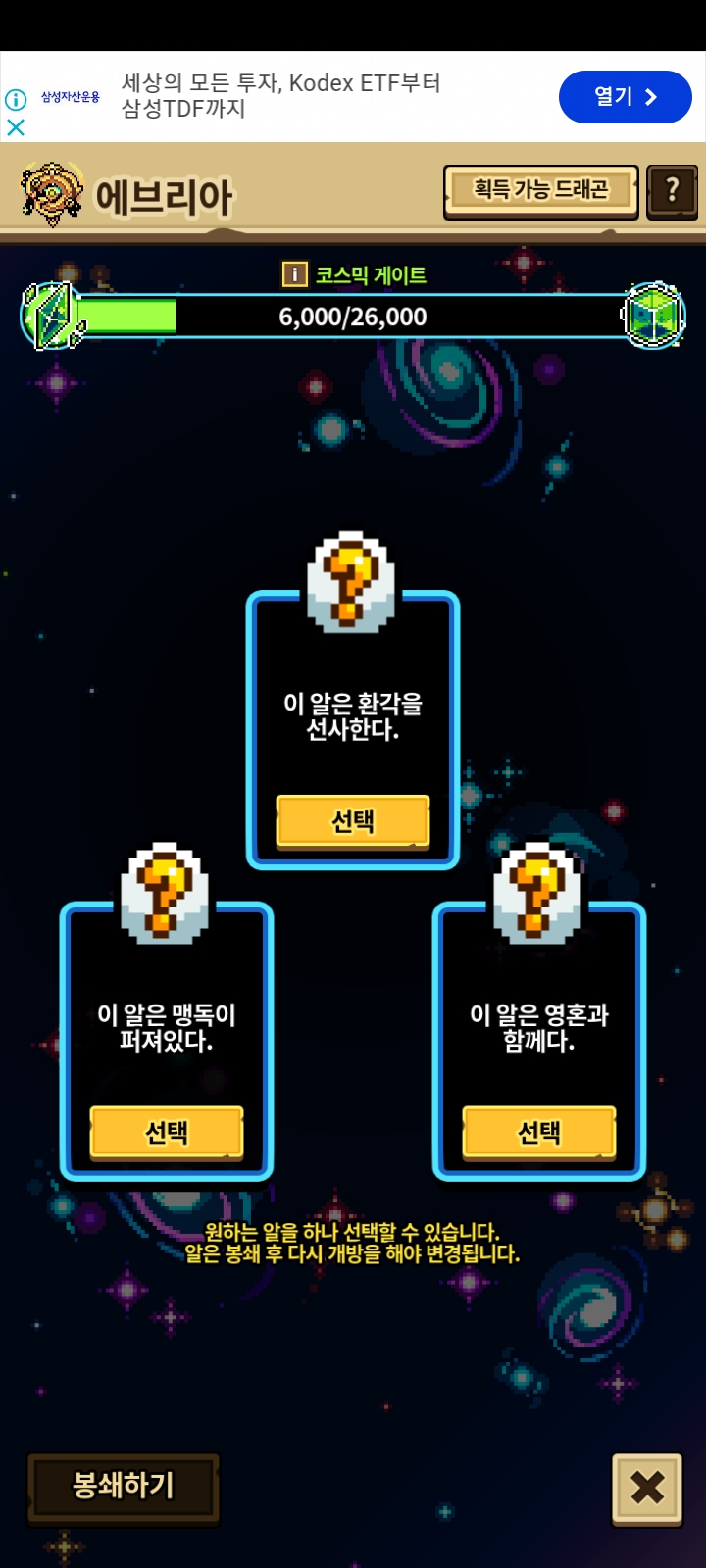Close the egg selection screen
The height and width of the screenshot is (1568, 706).
coord(647,1489)
